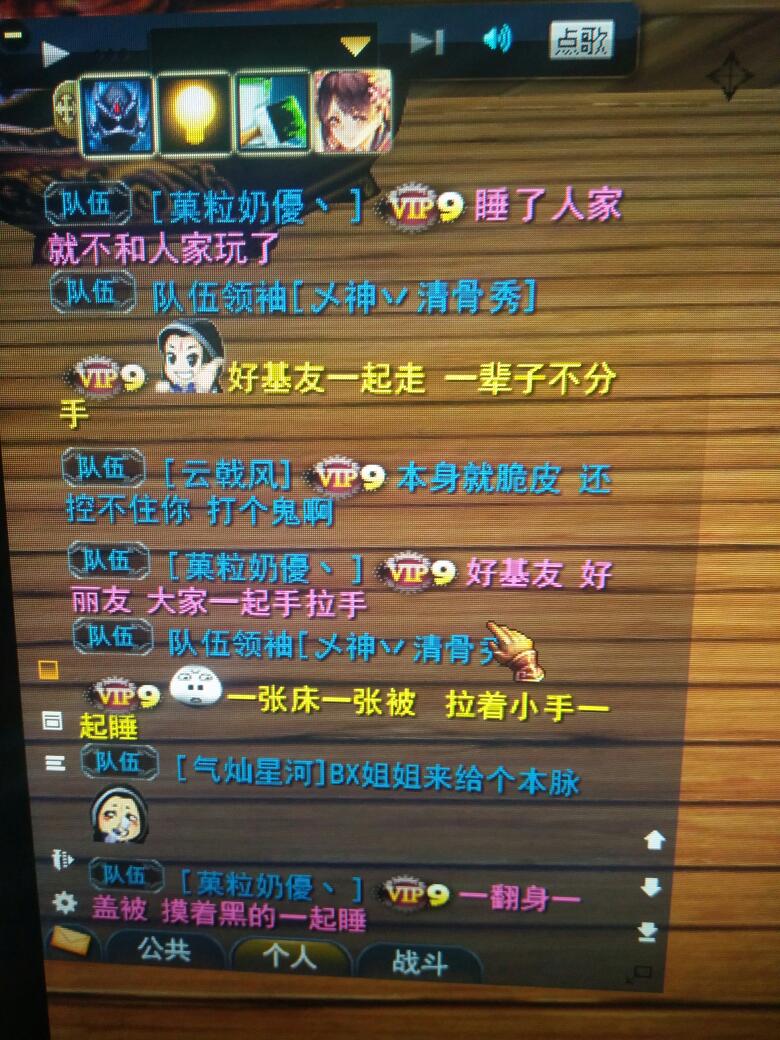This screenshot has width=780, height=1040.
Task: Open chat settings gear
Action: pos(65,903)
